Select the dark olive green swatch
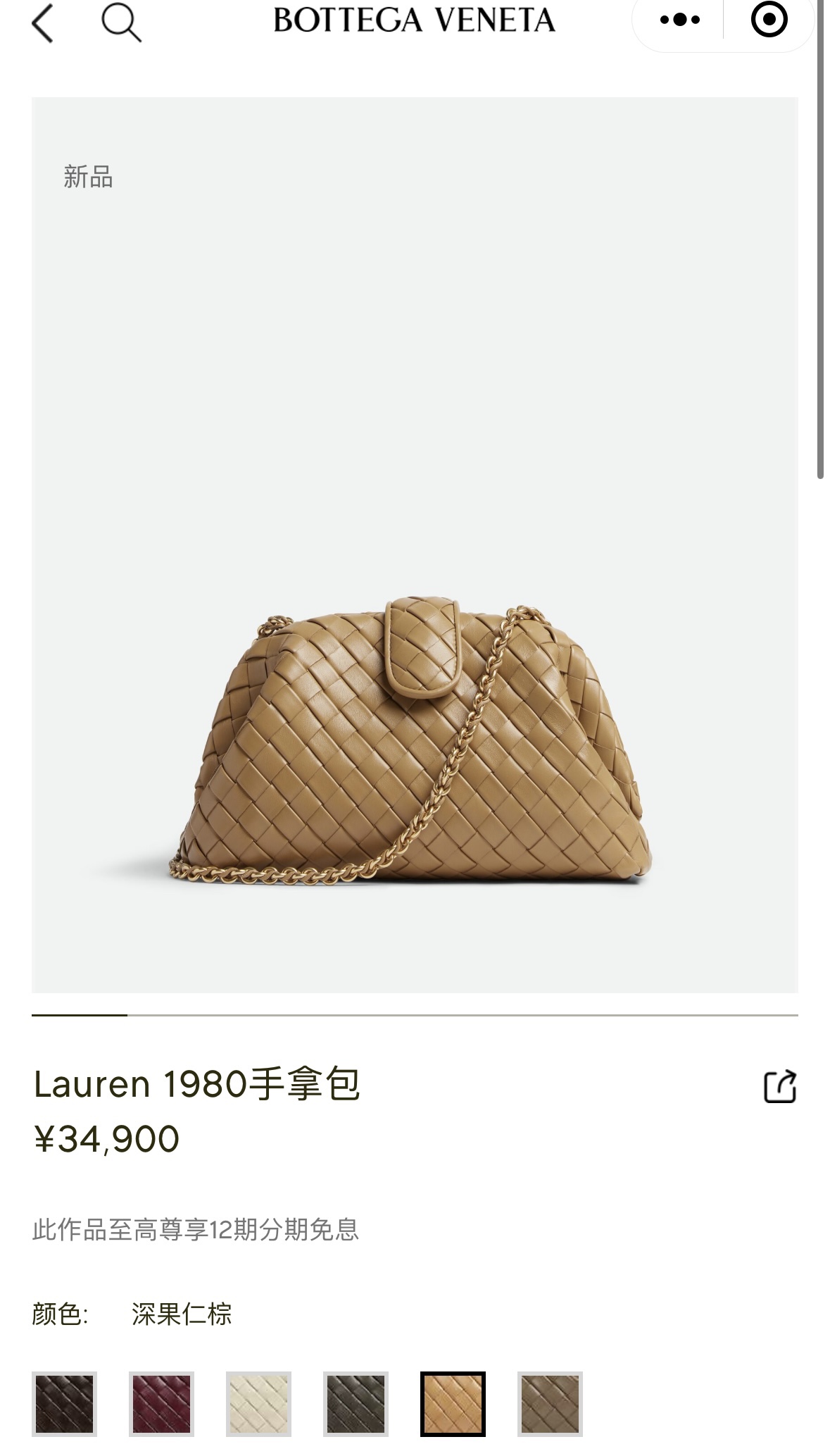This screenshot has width=830, height=1456. coord(356,1403)
